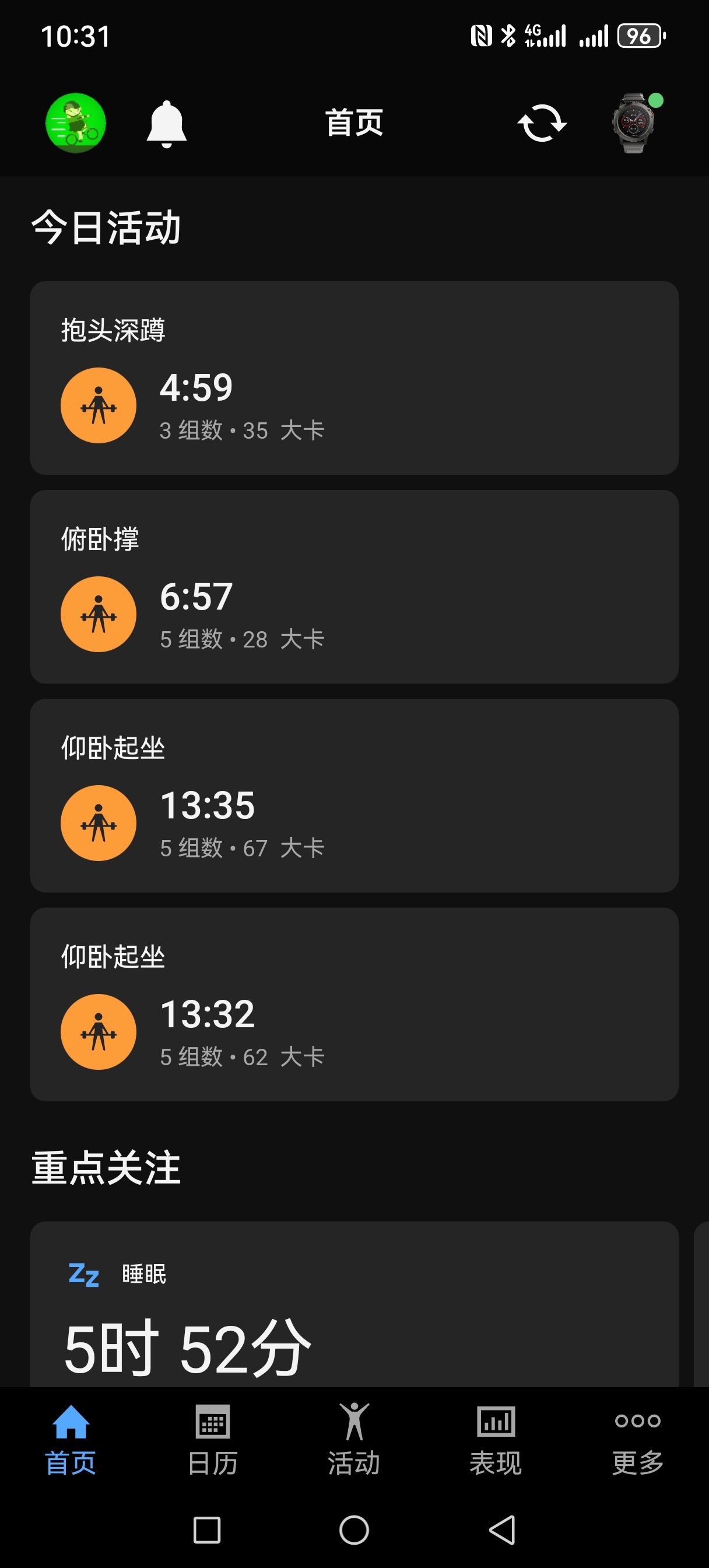The image size is (709, 1568).
Task: Open the profile avatar icon
Action: (x=75, y=123)
